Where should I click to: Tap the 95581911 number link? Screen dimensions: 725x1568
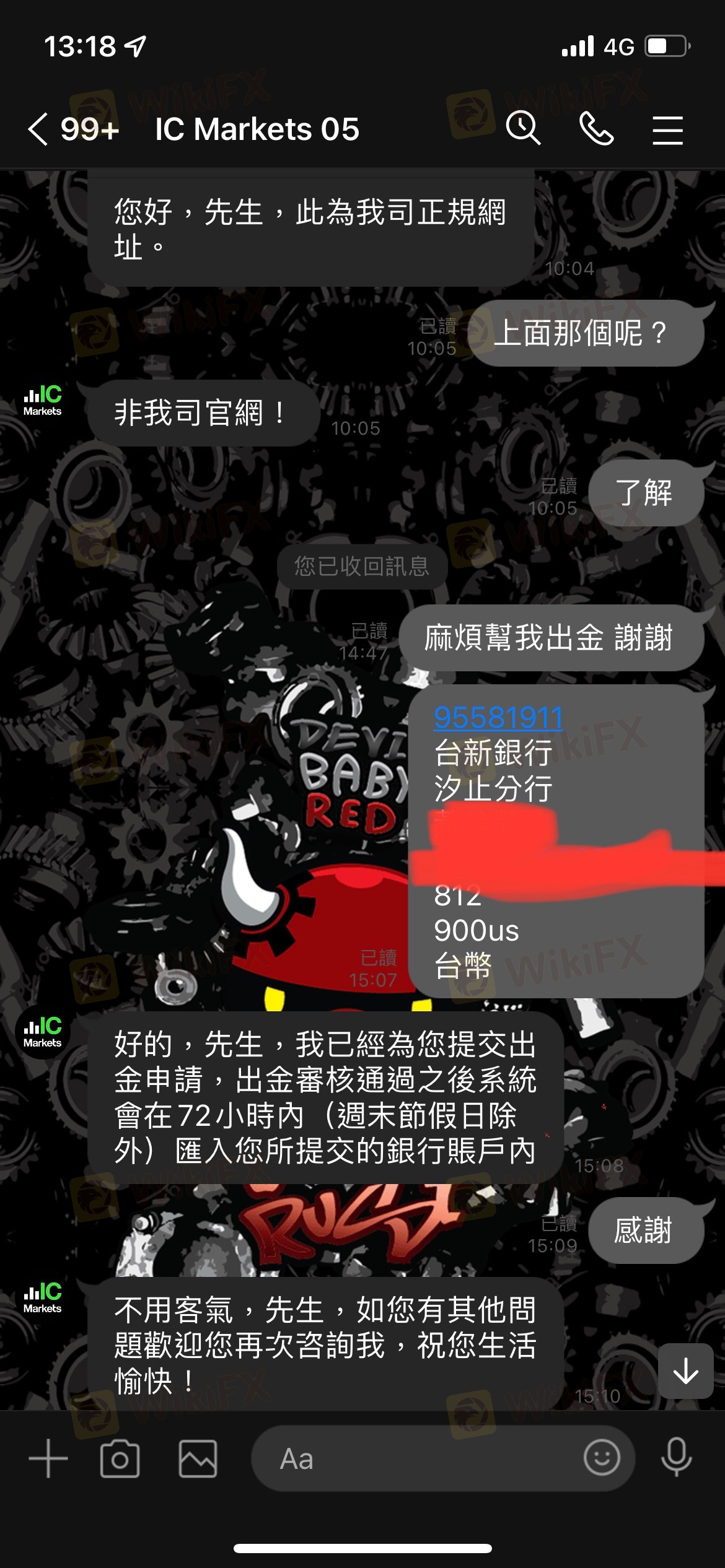pyautogui.click(x=498, y=718)
